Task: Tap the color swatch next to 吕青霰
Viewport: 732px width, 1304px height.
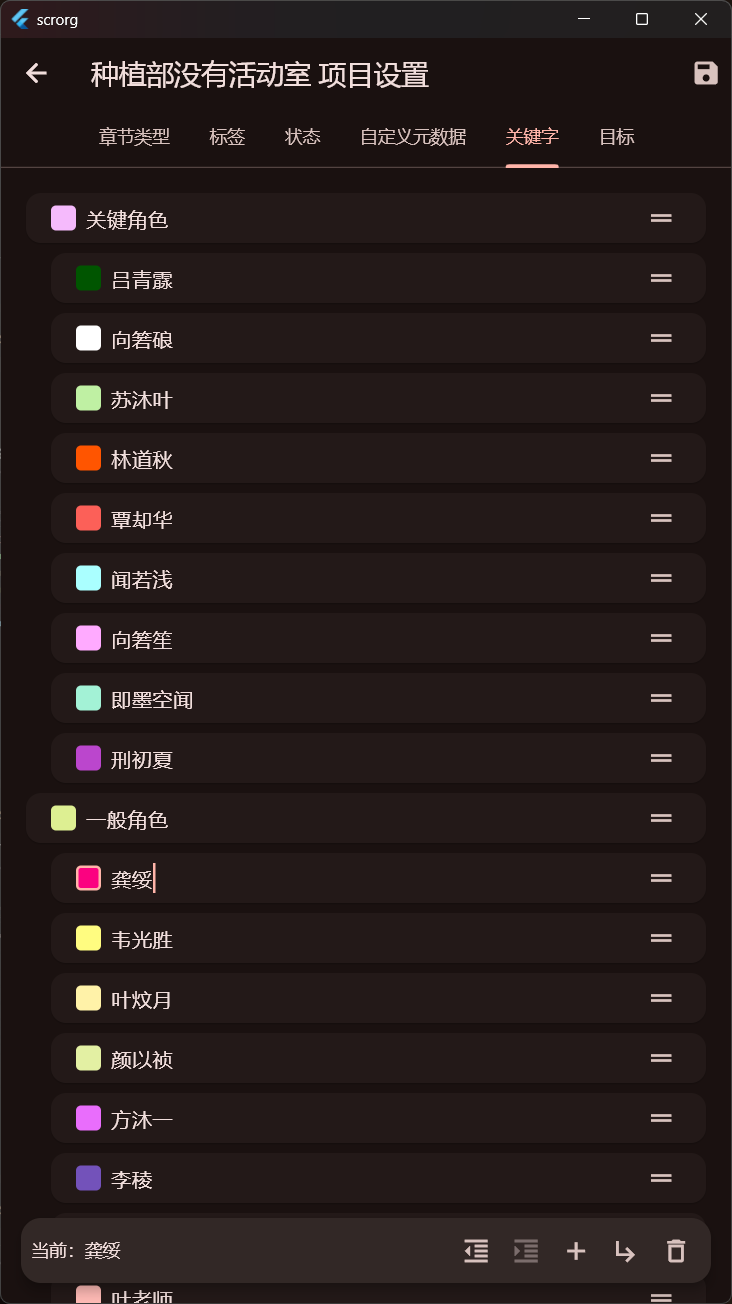Action: [x=89, y=278]
